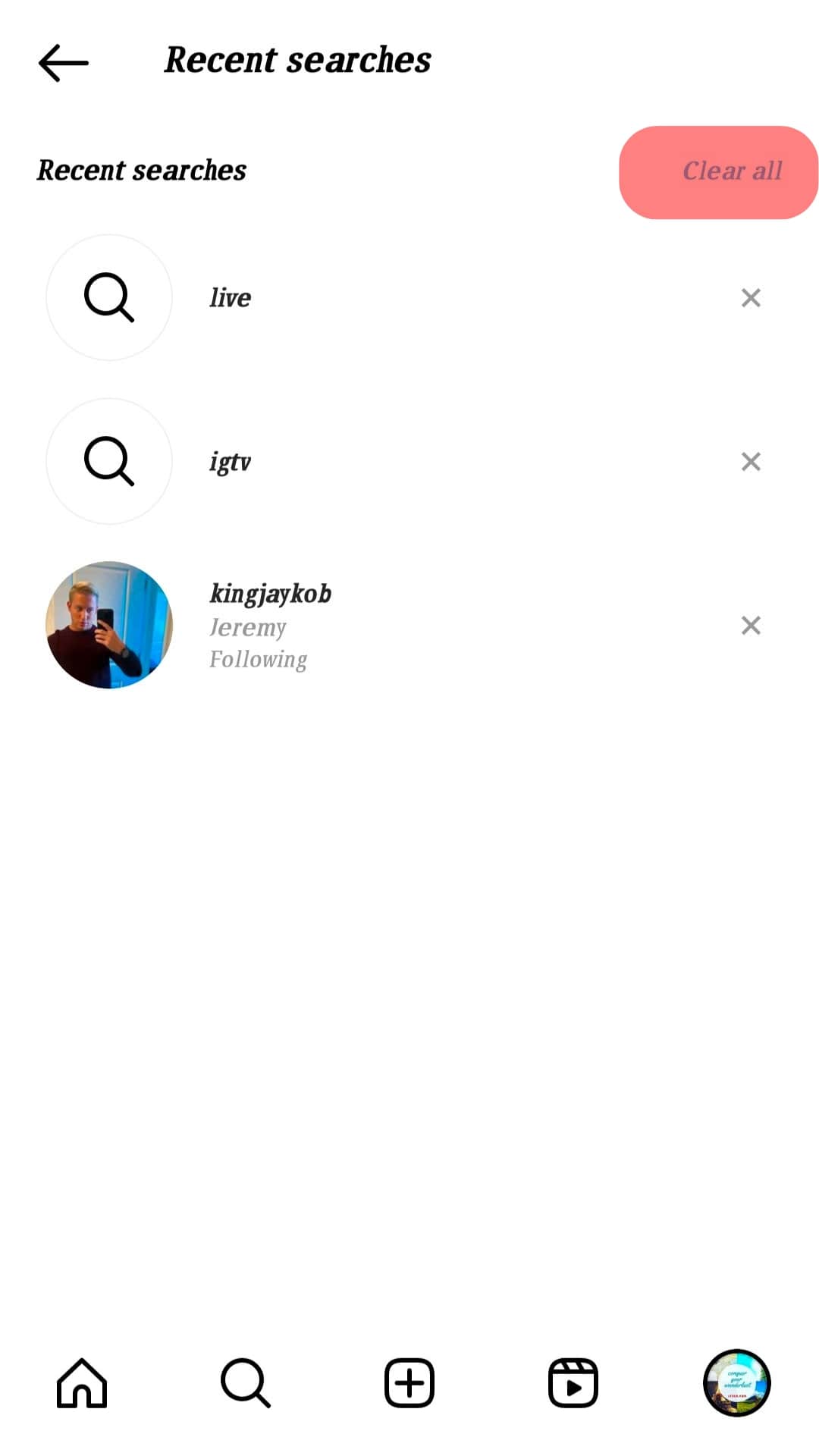Image resolution: width=819 pixels, height=1456 pixels.
Task: Open your profile tab
Action: pos(736,1382)
